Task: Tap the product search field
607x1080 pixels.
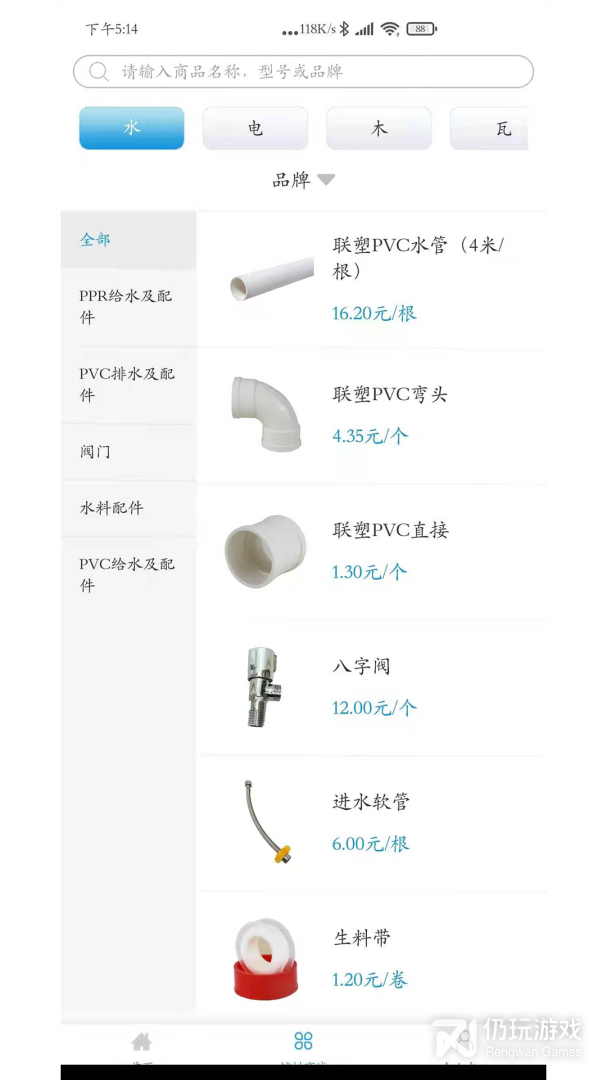Action: click(303, 72)
